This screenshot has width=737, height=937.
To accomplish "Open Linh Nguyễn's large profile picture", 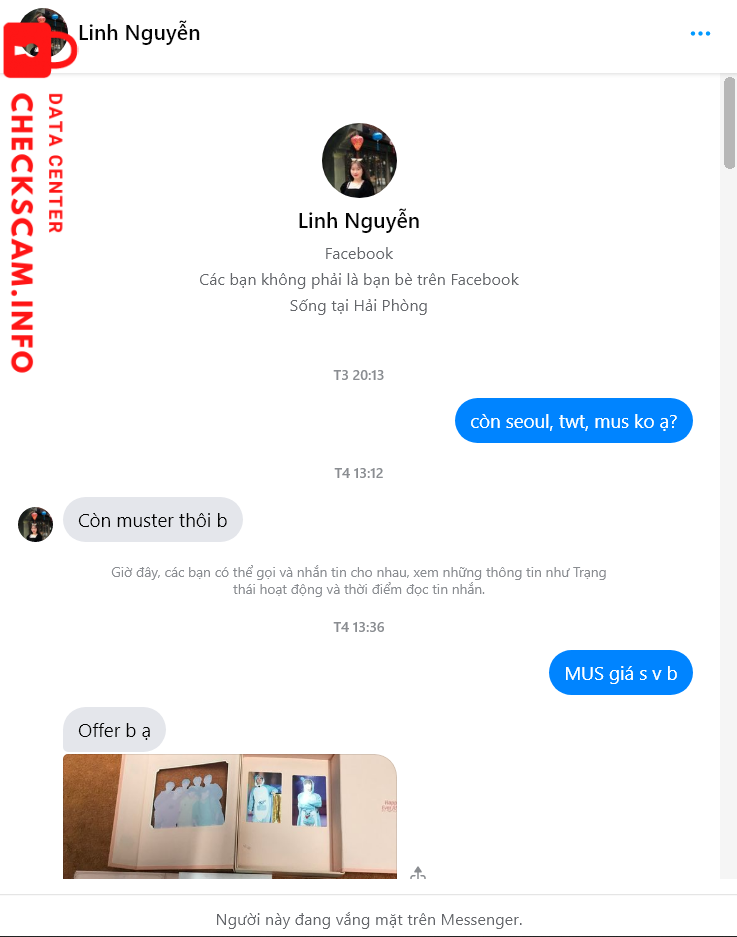I will [x=358, y=160].
